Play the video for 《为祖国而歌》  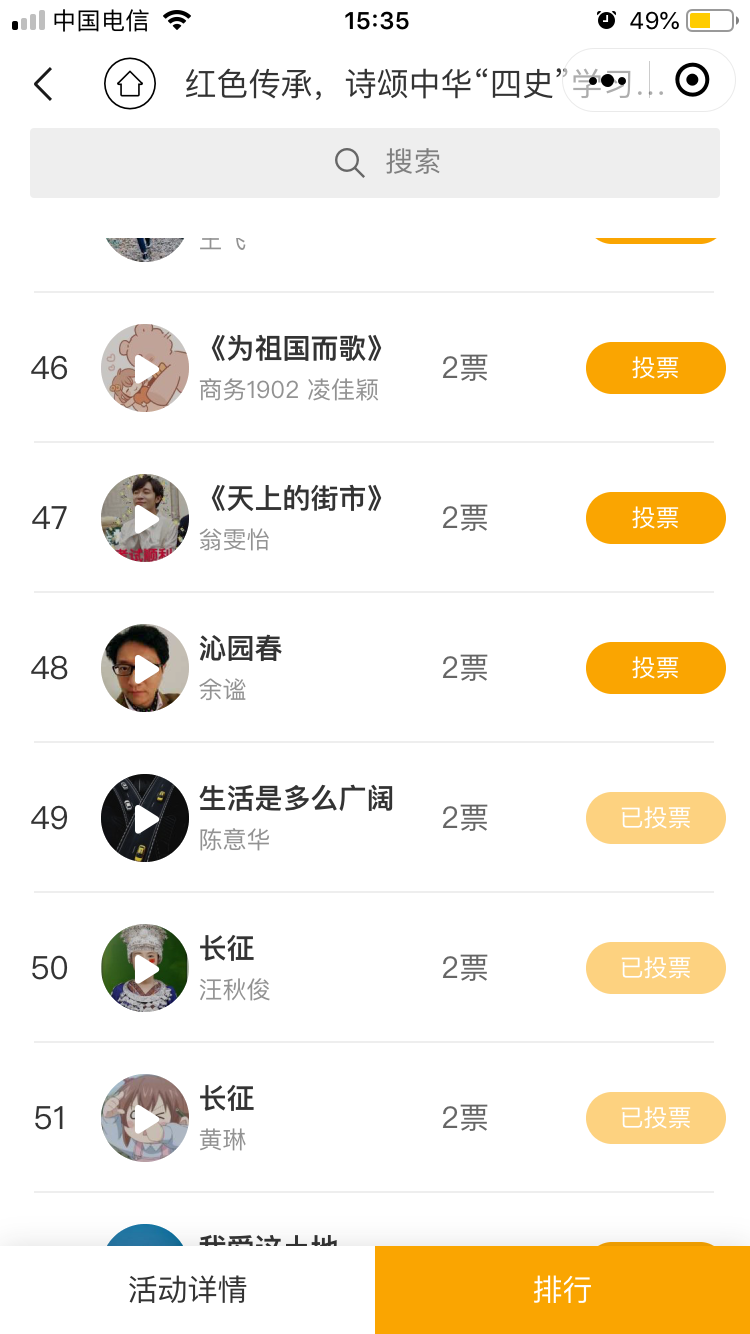145,368
